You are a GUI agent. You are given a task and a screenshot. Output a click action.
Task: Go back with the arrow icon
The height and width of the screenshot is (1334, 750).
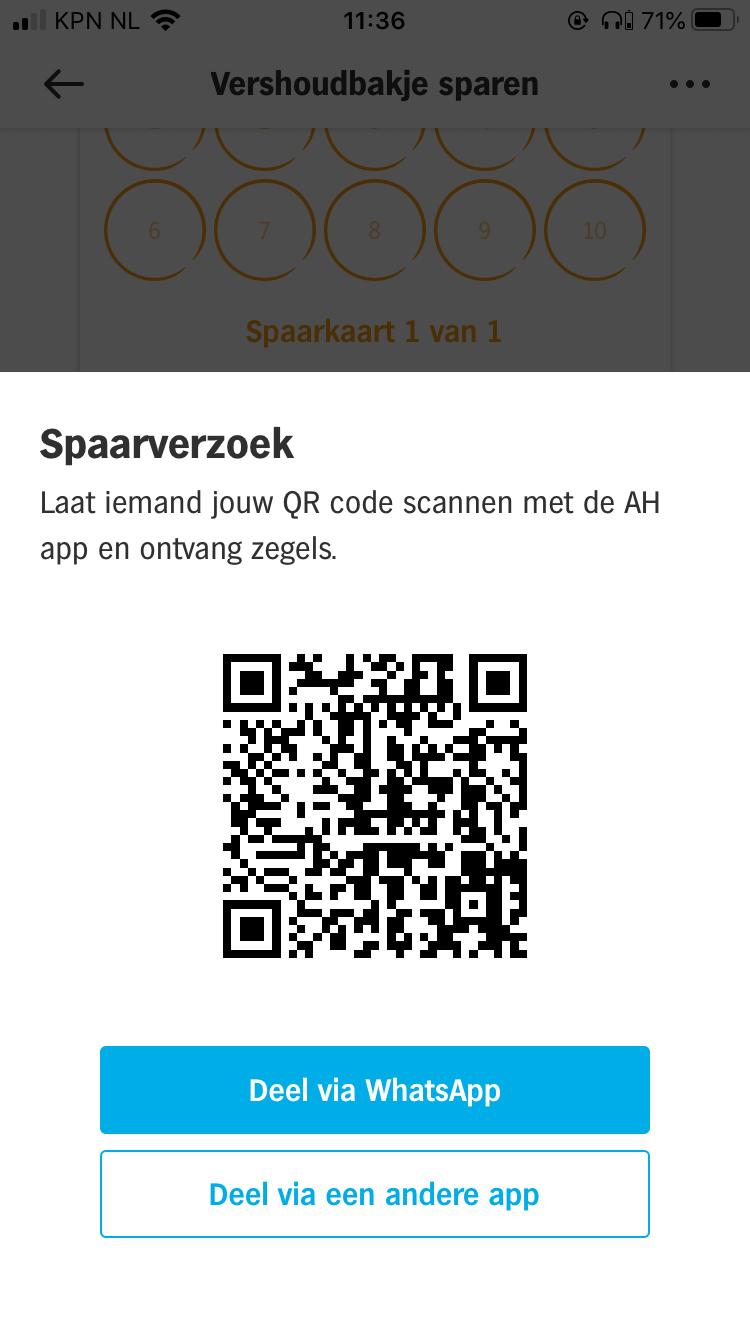(64, 85)
